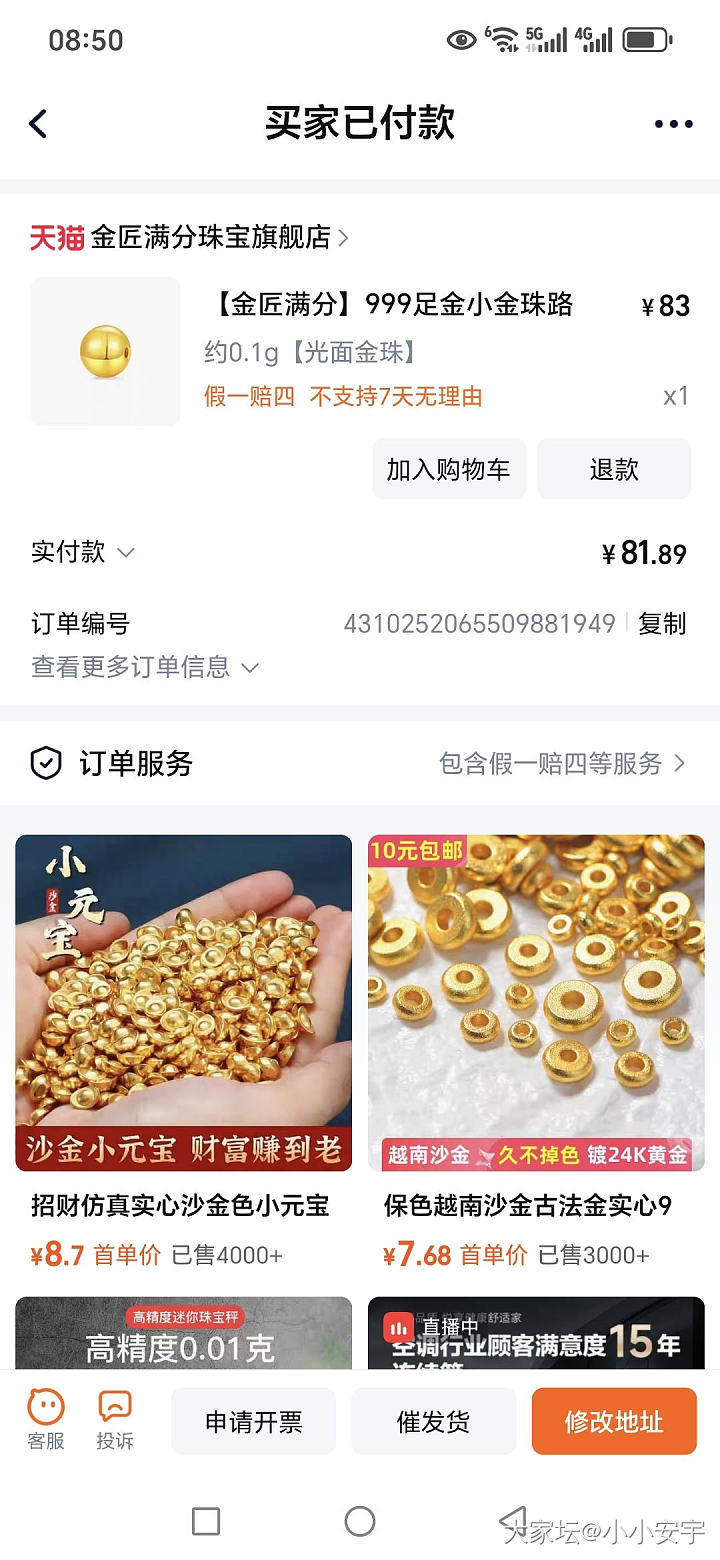This screenshot has width=720, height=1560.
Task: File a complaint via 投诉
Action: 115,1420
